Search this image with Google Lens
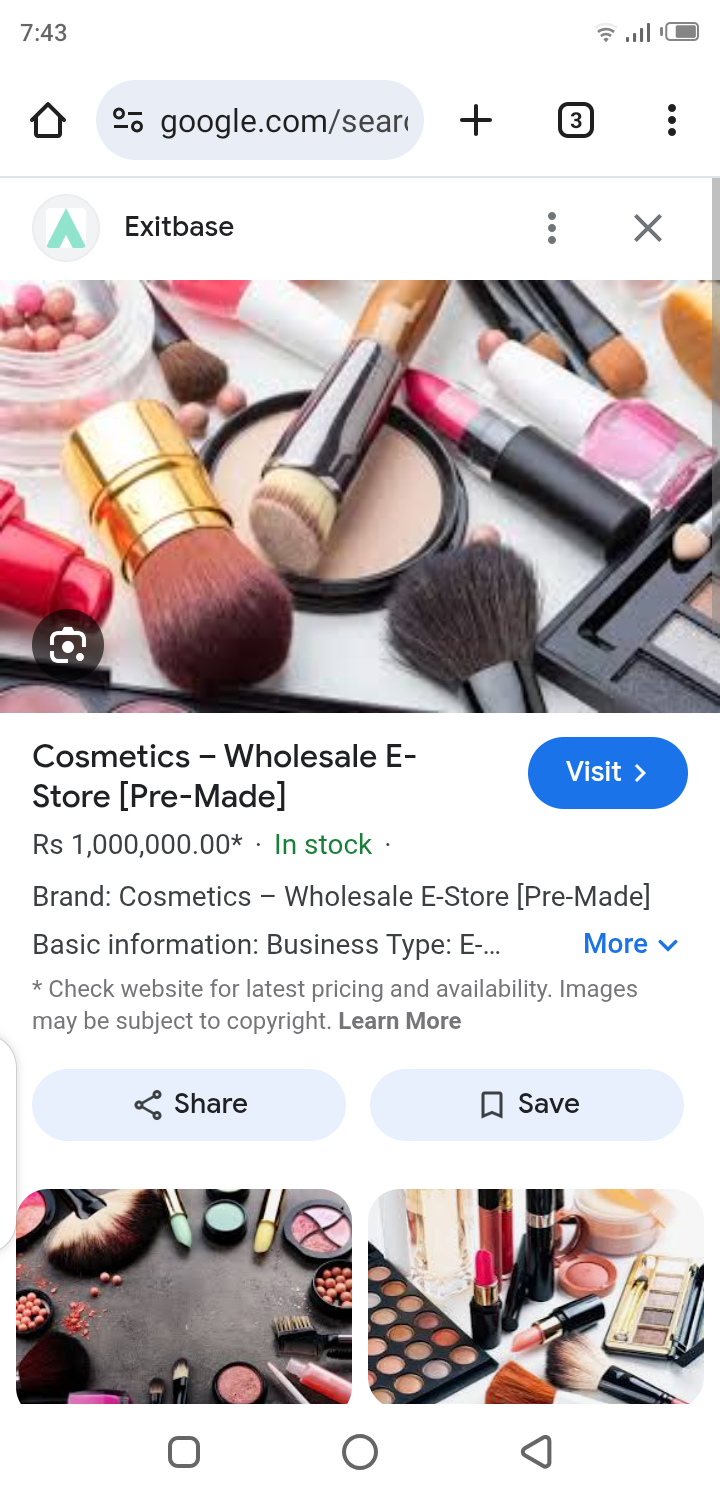This screenshot has height=1500, width=720. (x=67, y=646)
